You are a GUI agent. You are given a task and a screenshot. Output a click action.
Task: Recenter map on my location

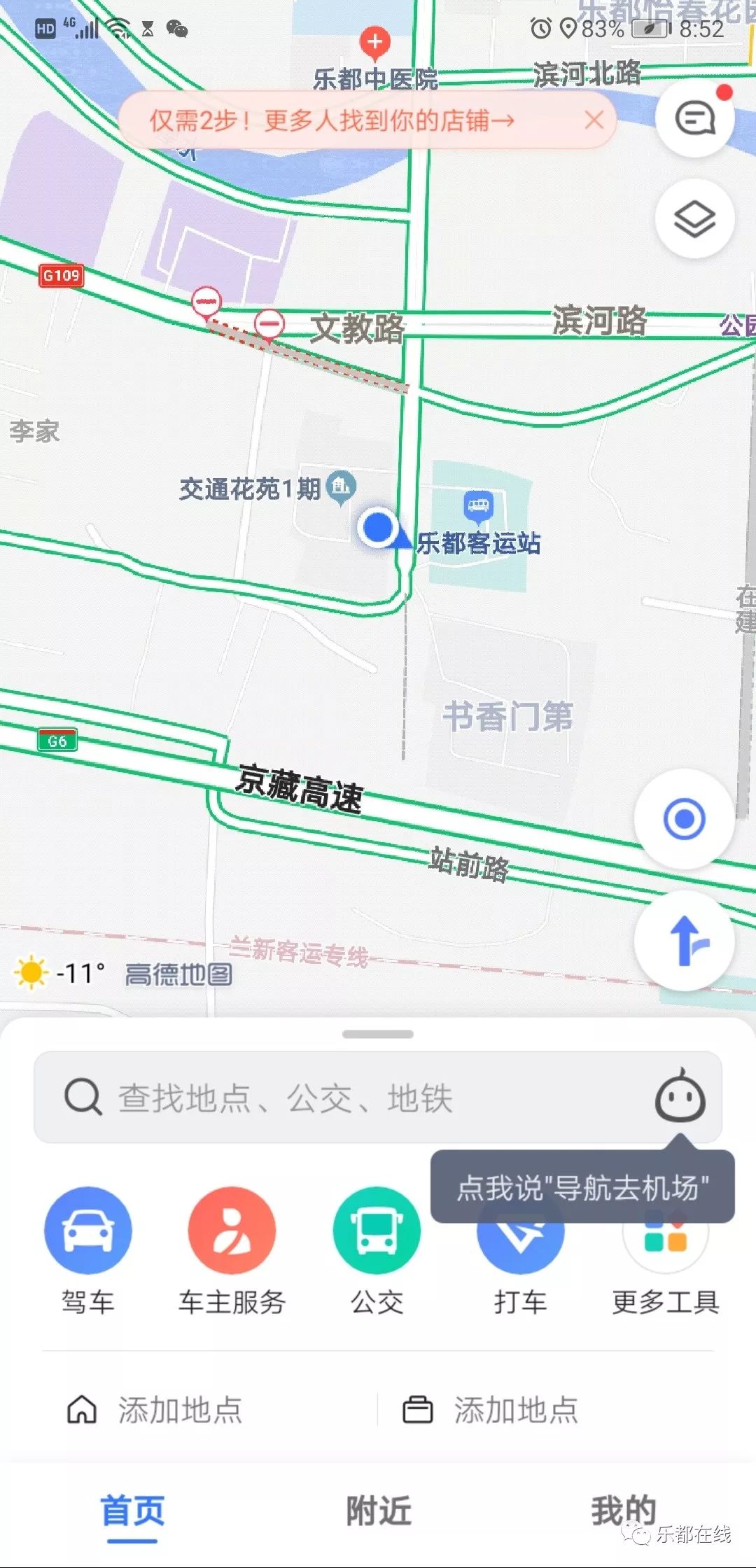[x=684, y=818]
